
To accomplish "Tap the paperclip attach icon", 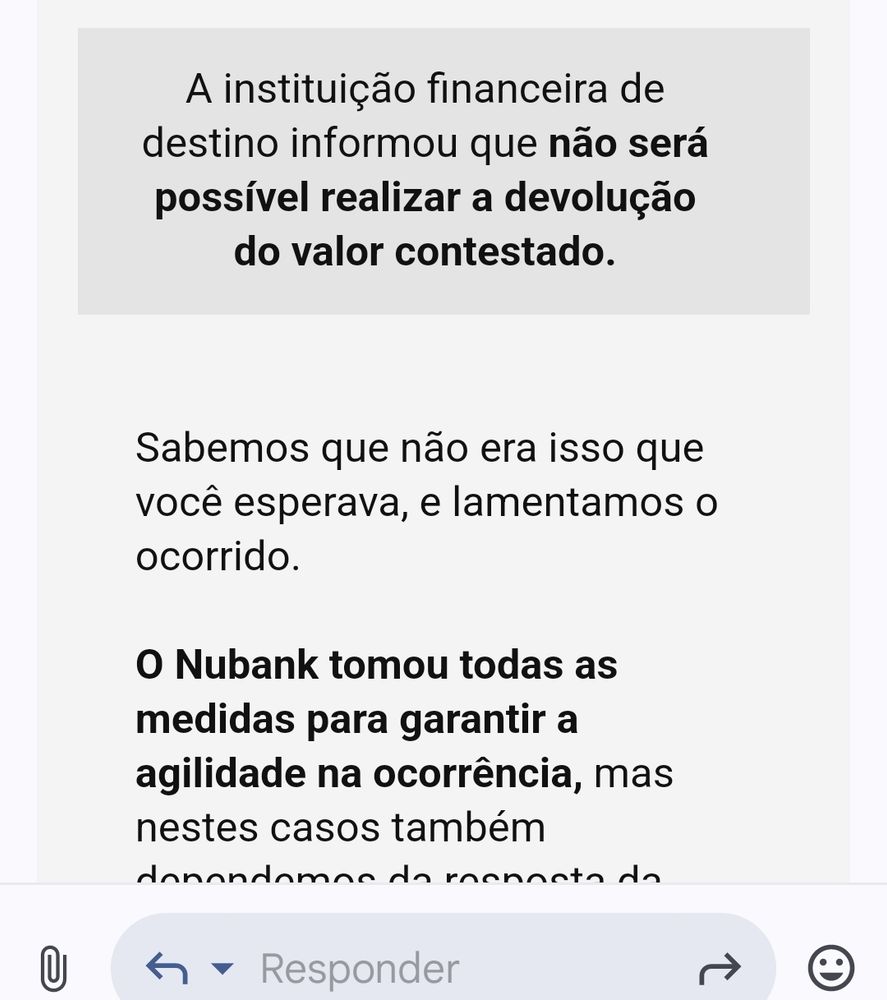I will [52, 968].
